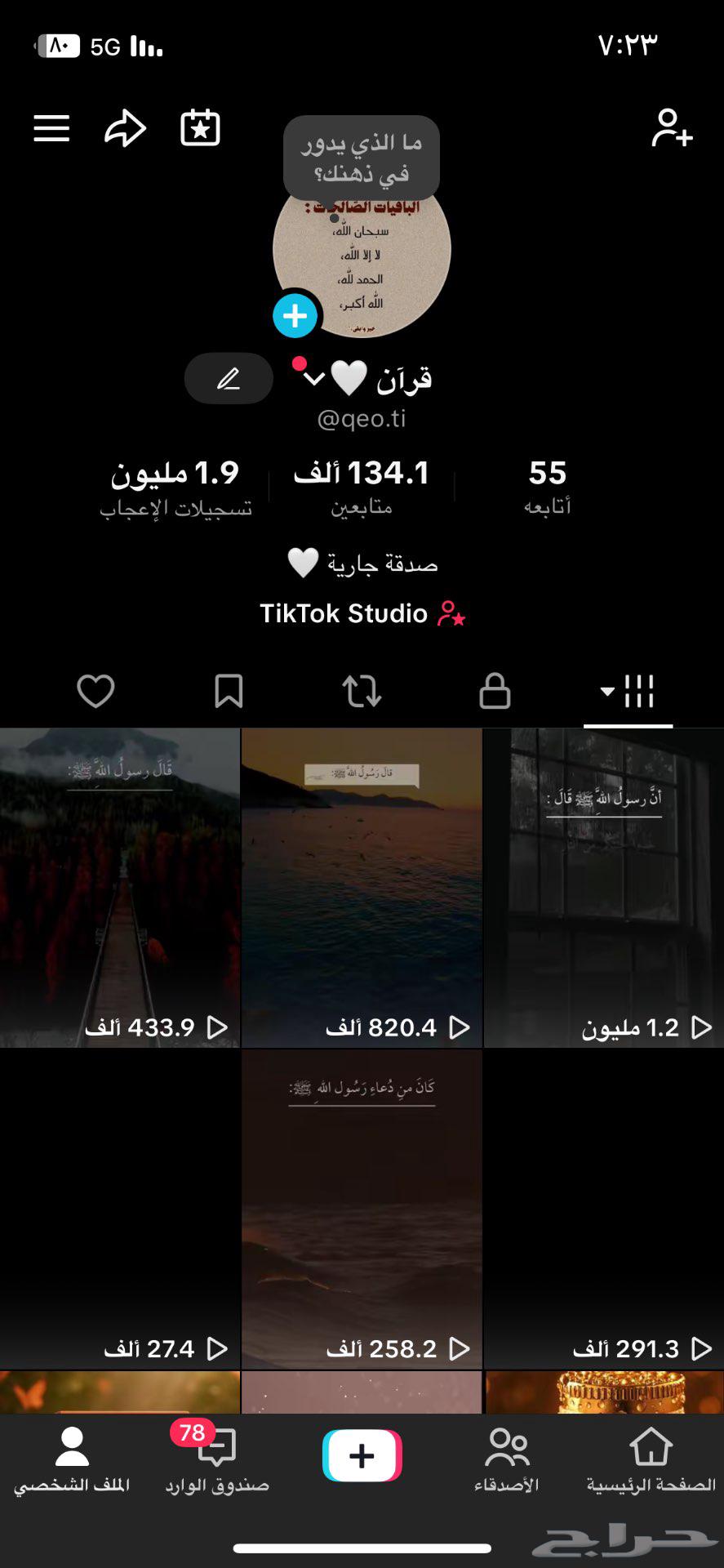Open the video grid sort dropdown arrow

click(x=606, y=690)
